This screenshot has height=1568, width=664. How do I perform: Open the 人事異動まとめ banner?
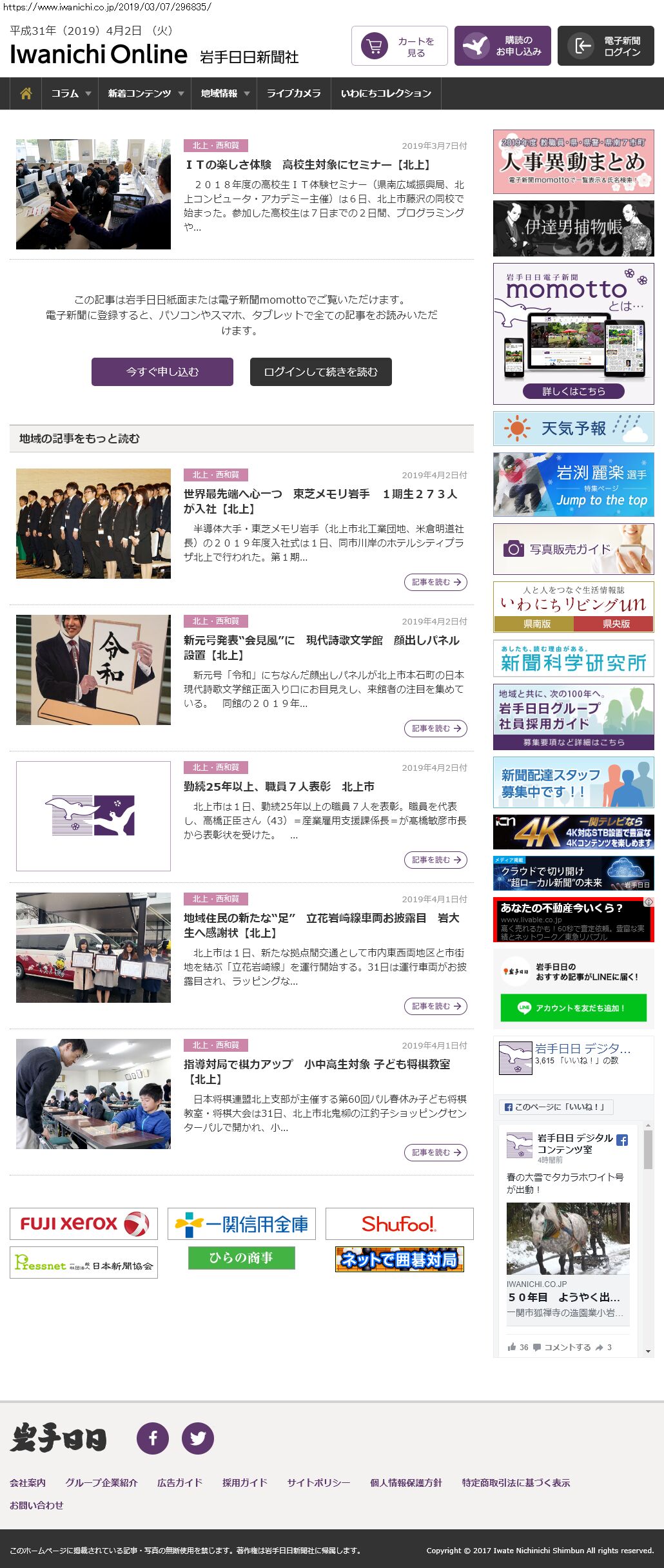[573, 162]
